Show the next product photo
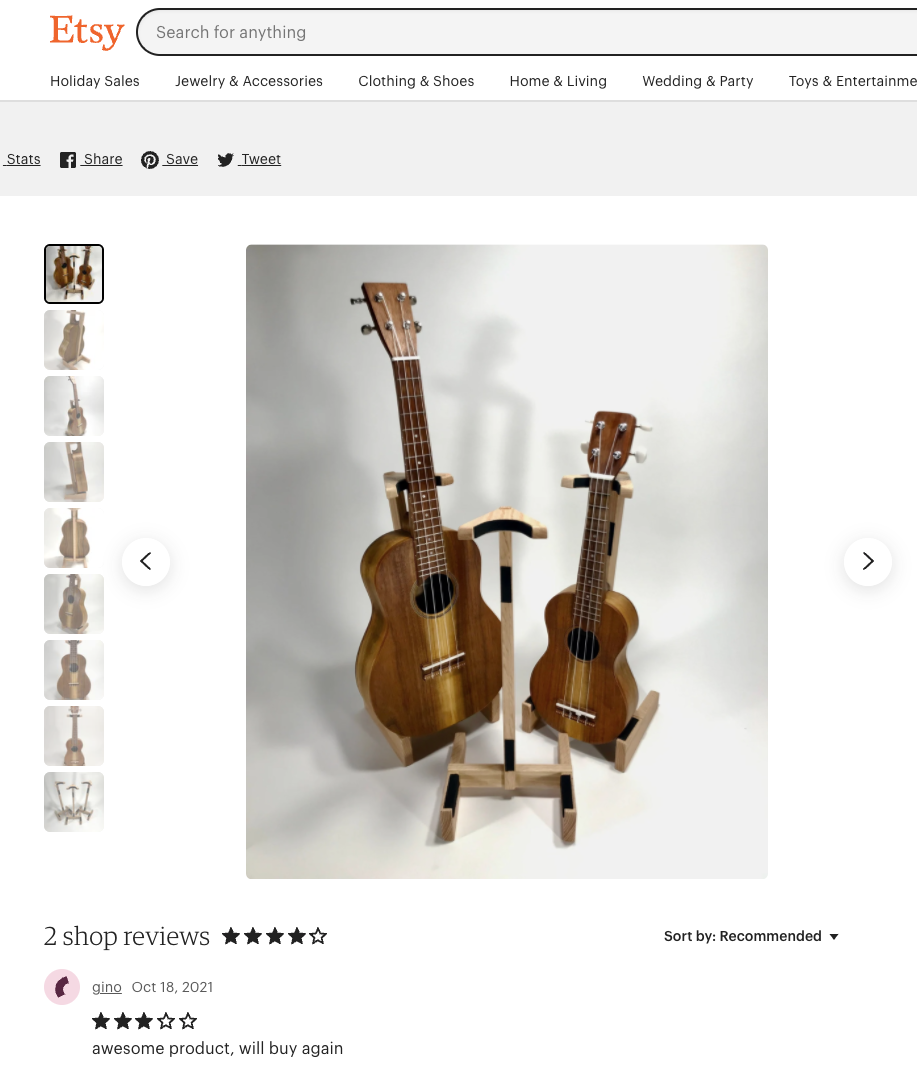Viewport: 917px width, 1081px height. click(x=867, y=561)
